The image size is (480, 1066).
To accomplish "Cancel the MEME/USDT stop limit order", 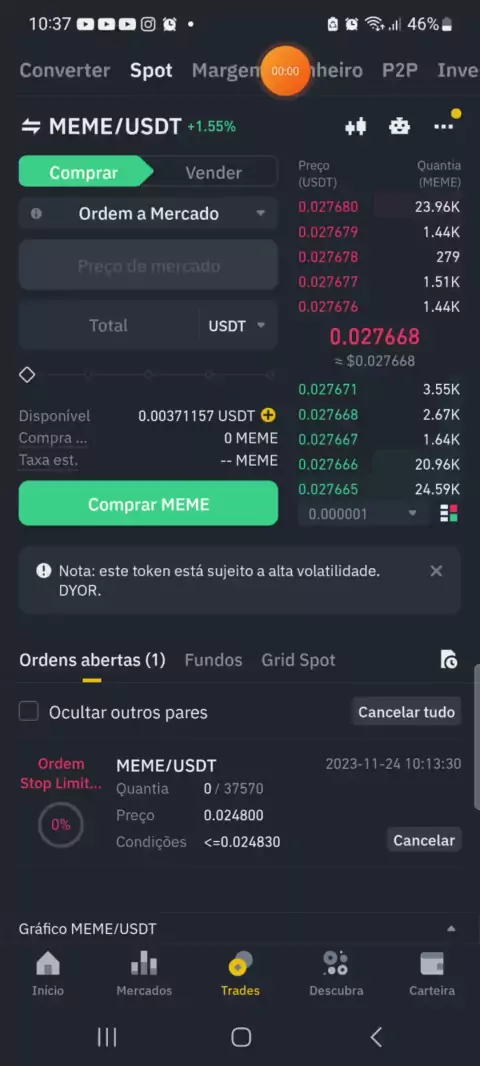I will tap(424, 840).
